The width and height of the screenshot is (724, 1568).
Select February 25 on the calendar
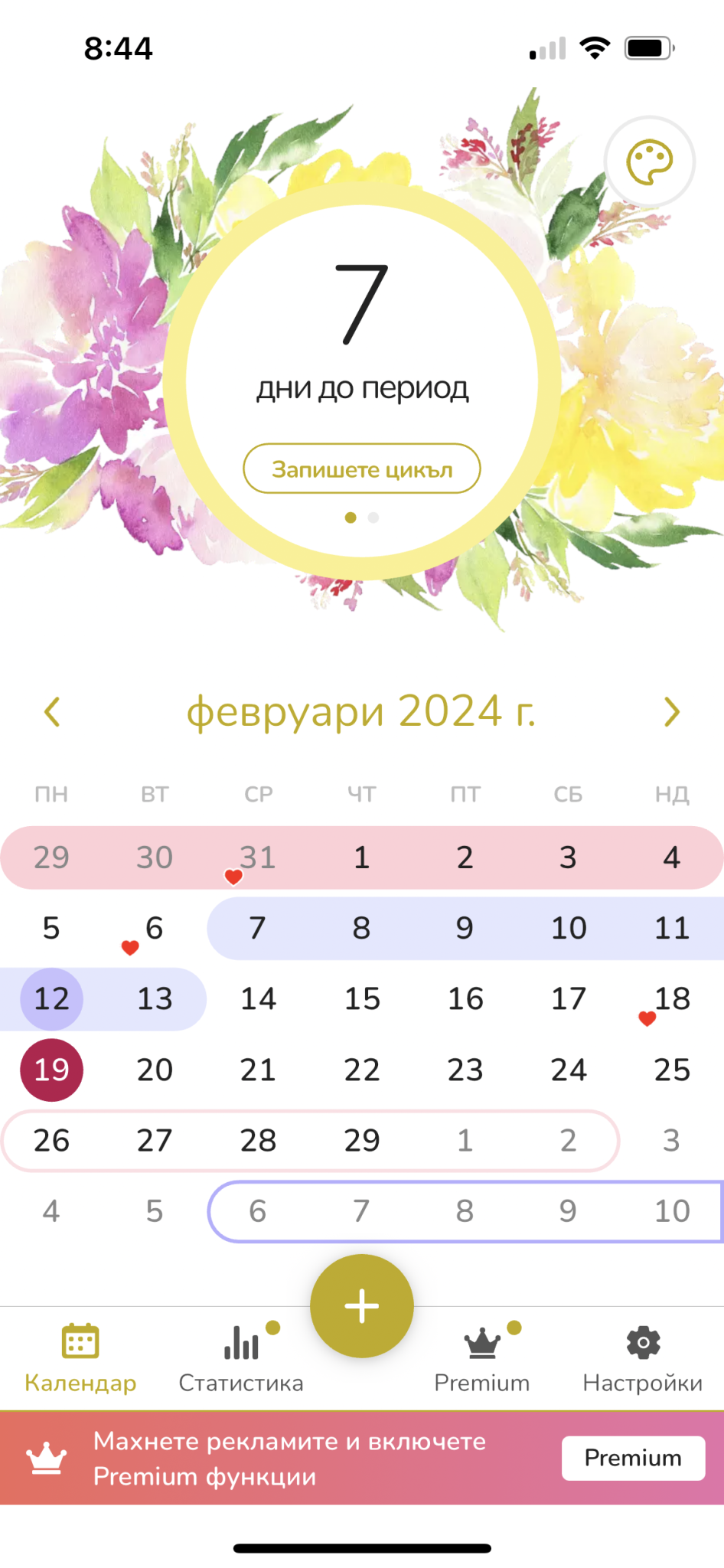tap(672, 1070)
